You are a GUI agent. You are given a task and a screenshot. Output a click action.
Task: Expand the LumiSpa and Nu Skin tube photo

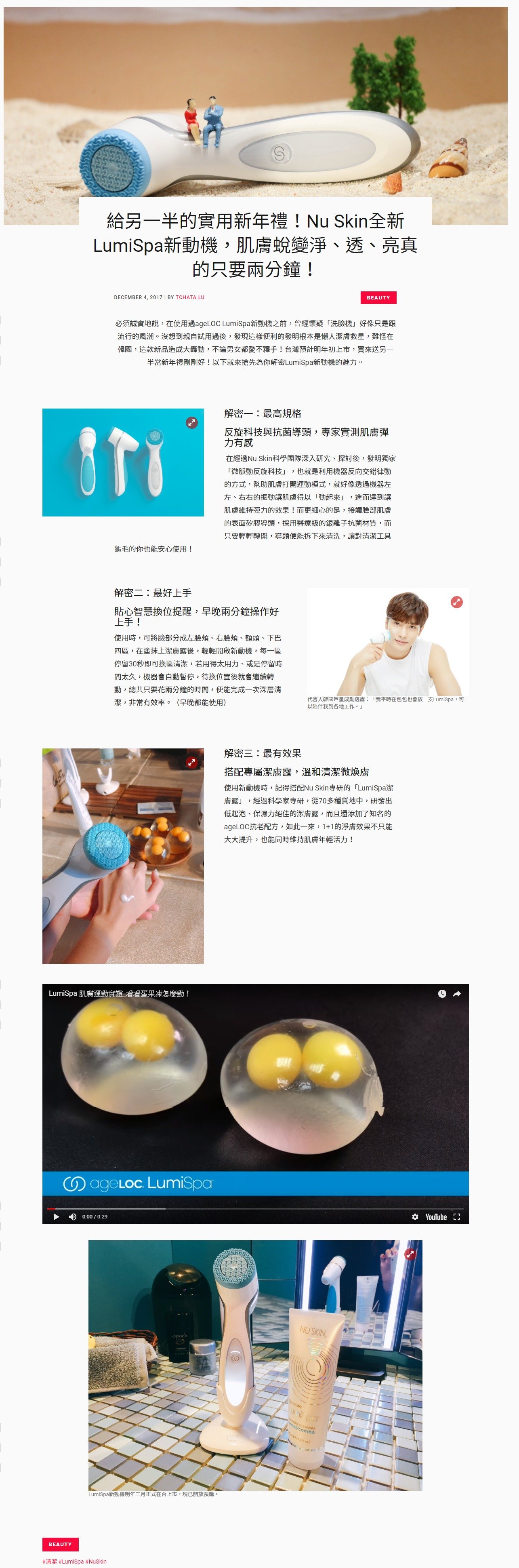[410, 1254]
